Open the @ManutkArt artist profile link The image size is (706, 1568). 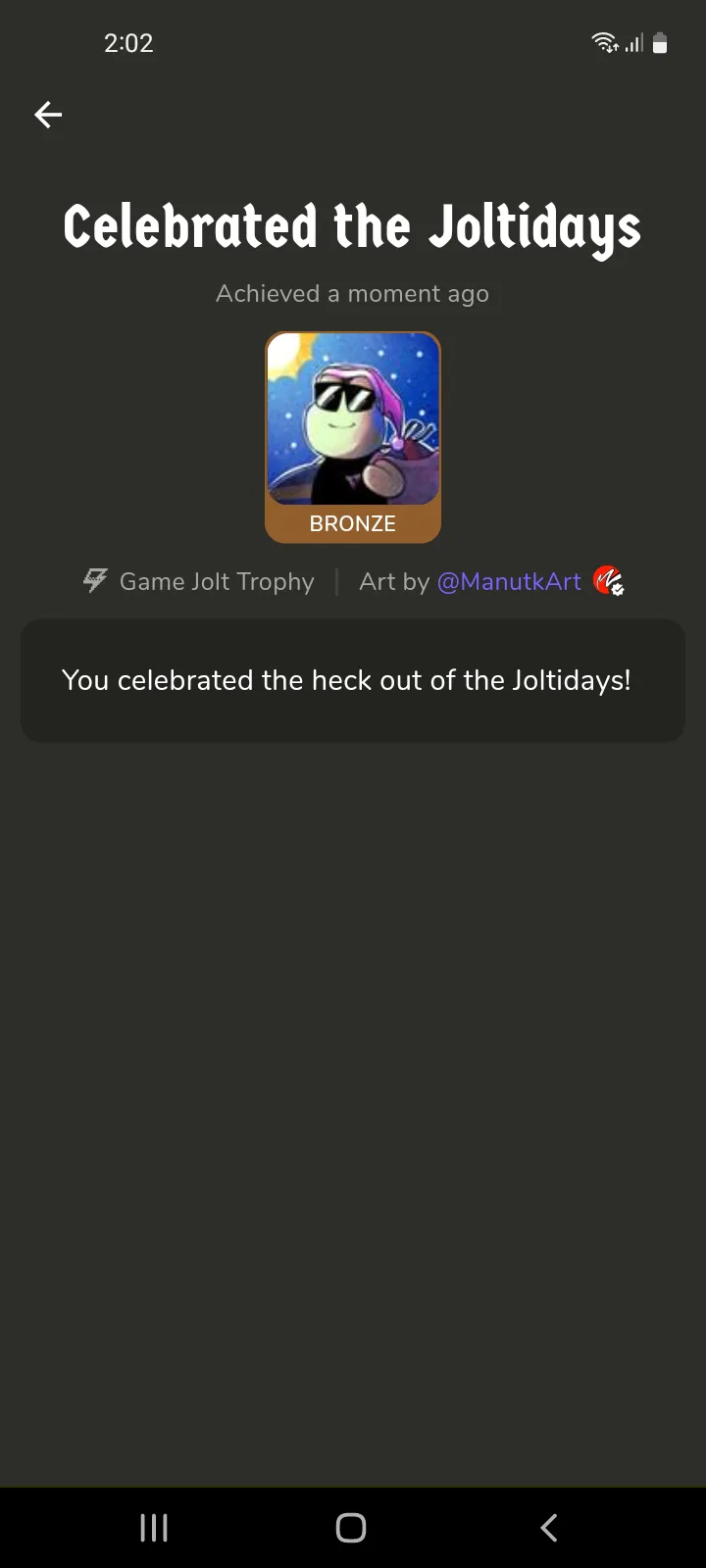coord(509,581)
